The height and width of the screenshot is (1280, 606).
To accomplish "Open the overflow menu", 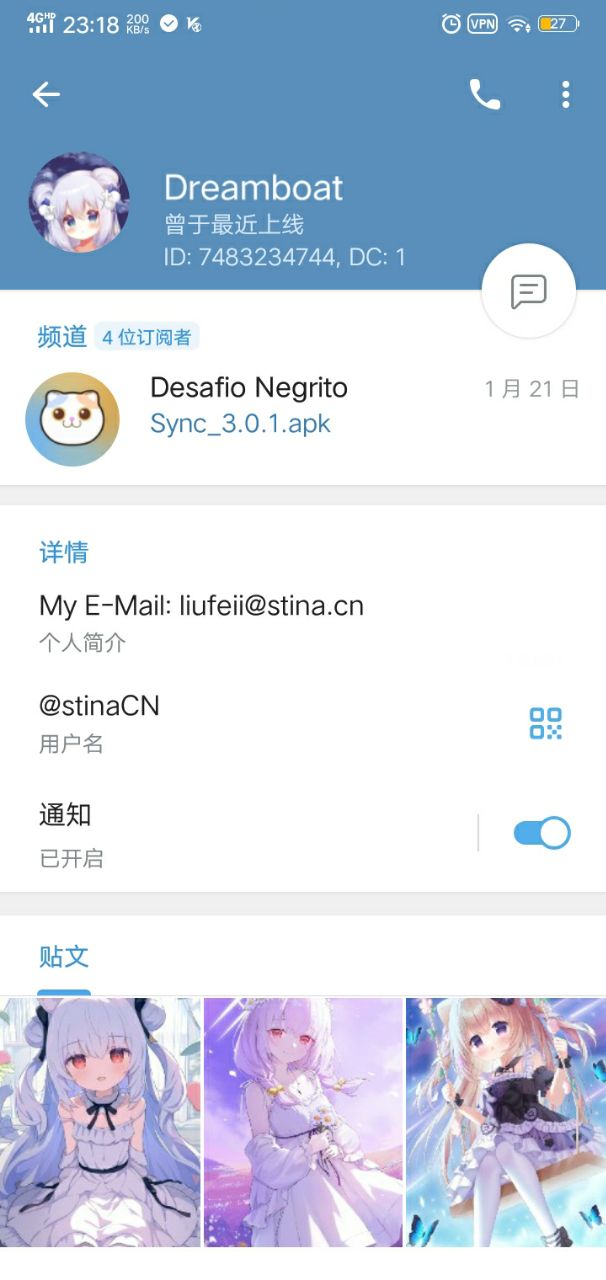I will (x=565, y=95).
